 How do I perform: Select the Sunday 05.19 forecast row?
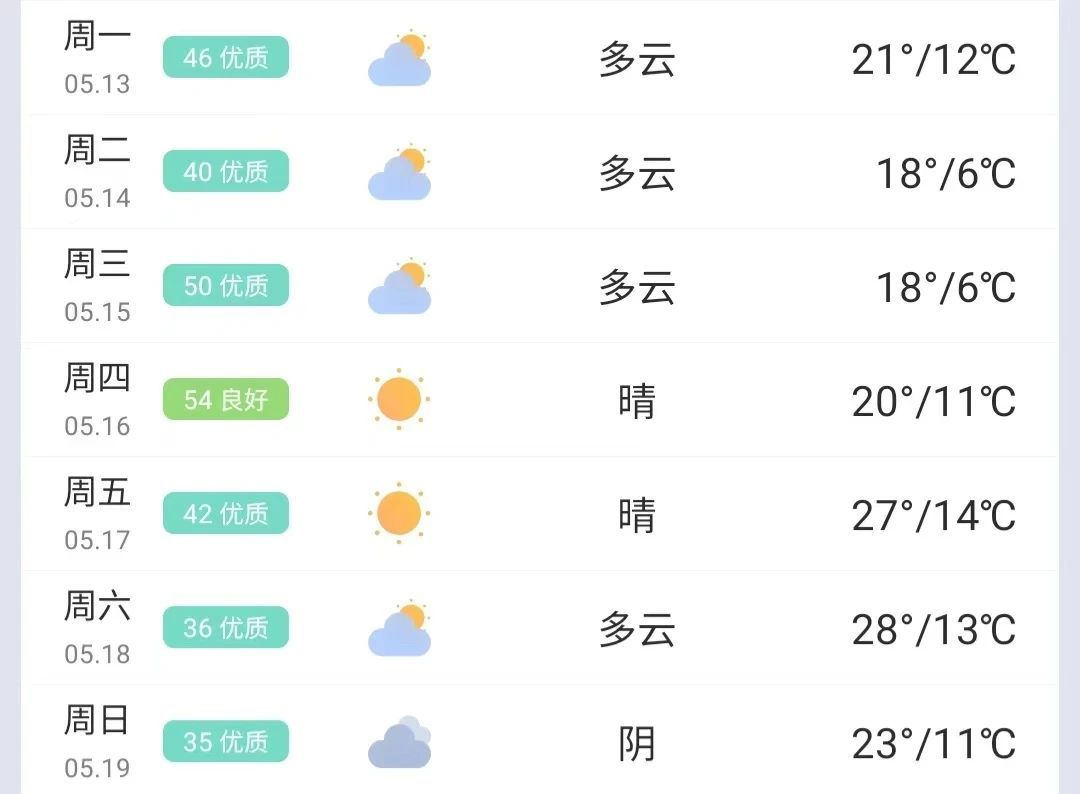coord(540,742)
